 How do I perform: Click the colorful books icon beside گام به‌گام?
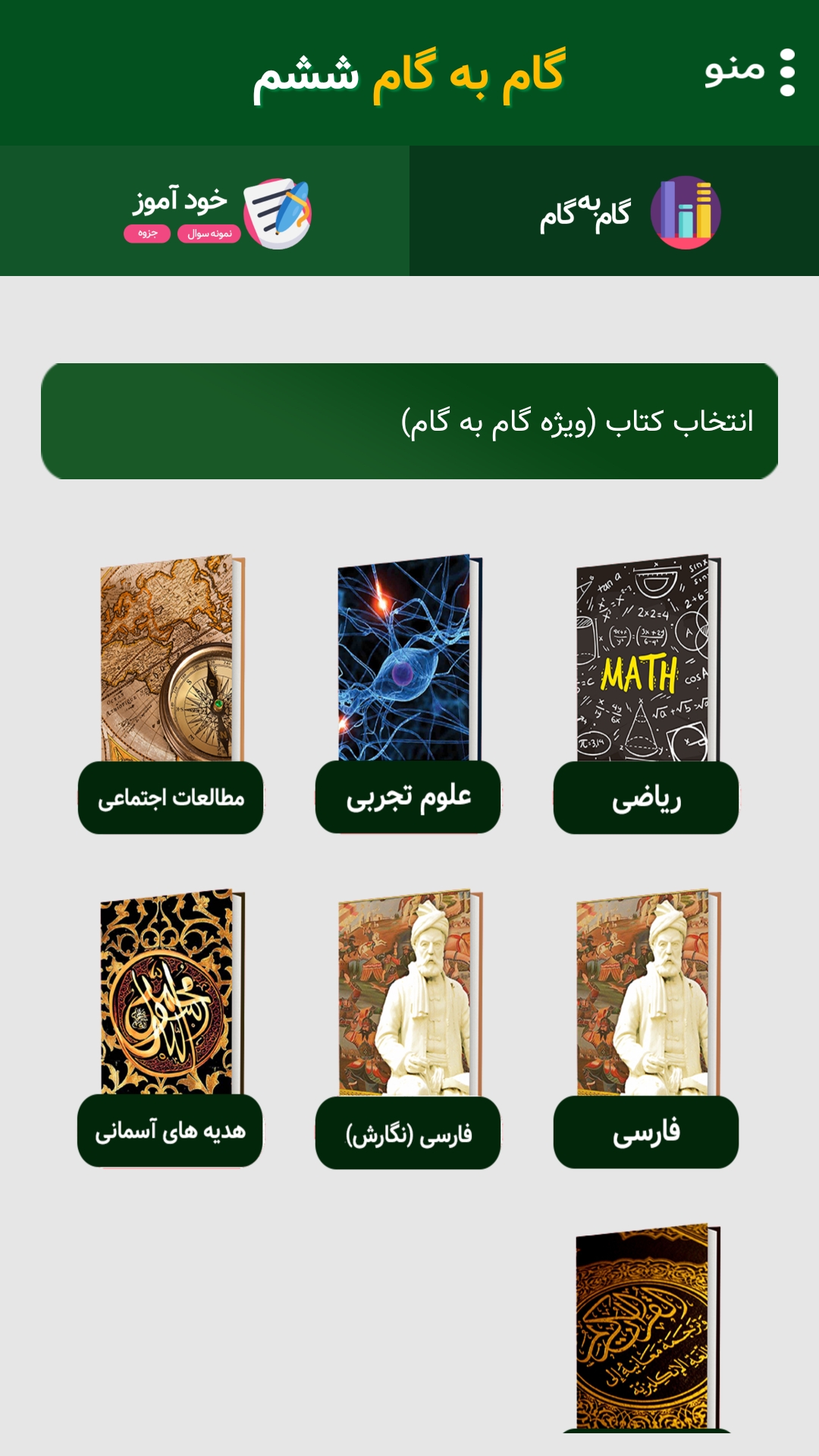688,213
